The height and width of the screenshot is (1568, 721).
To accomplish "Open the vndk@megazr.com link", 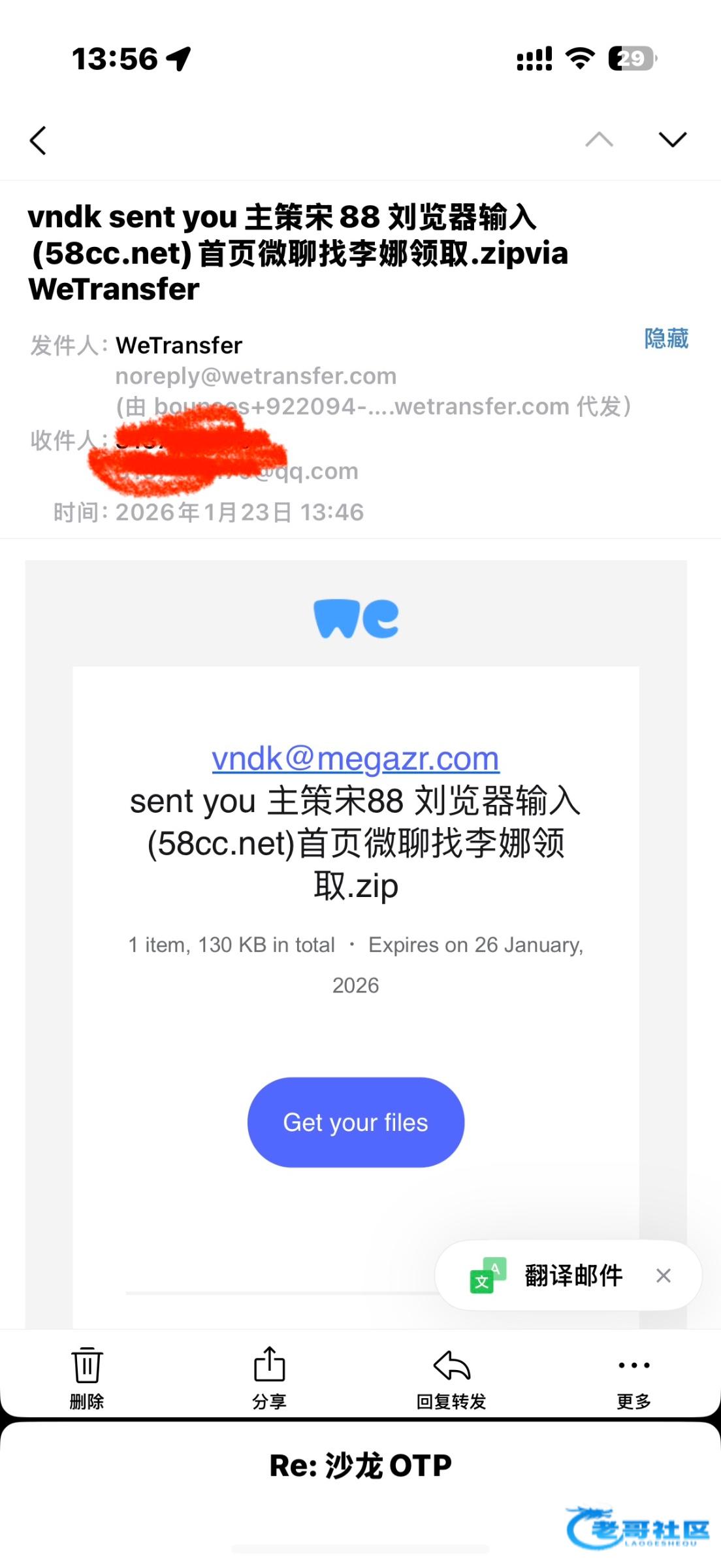I will (x=355, y=759).
